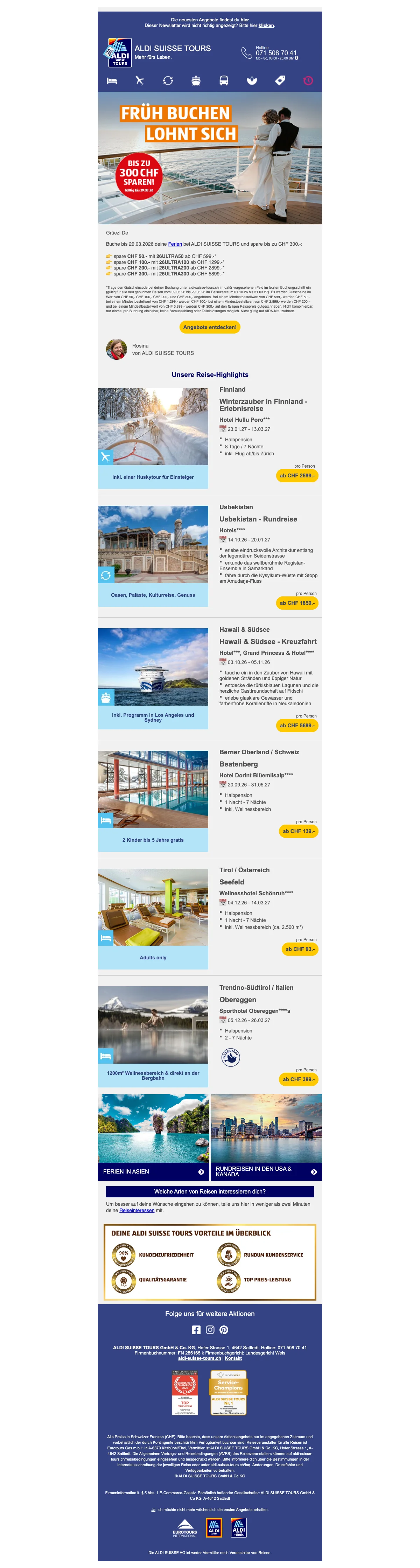Select price 'ab CHF 2599.-' for Finnland
This screenshot has width=420, height=1568.
pos(297,475)
